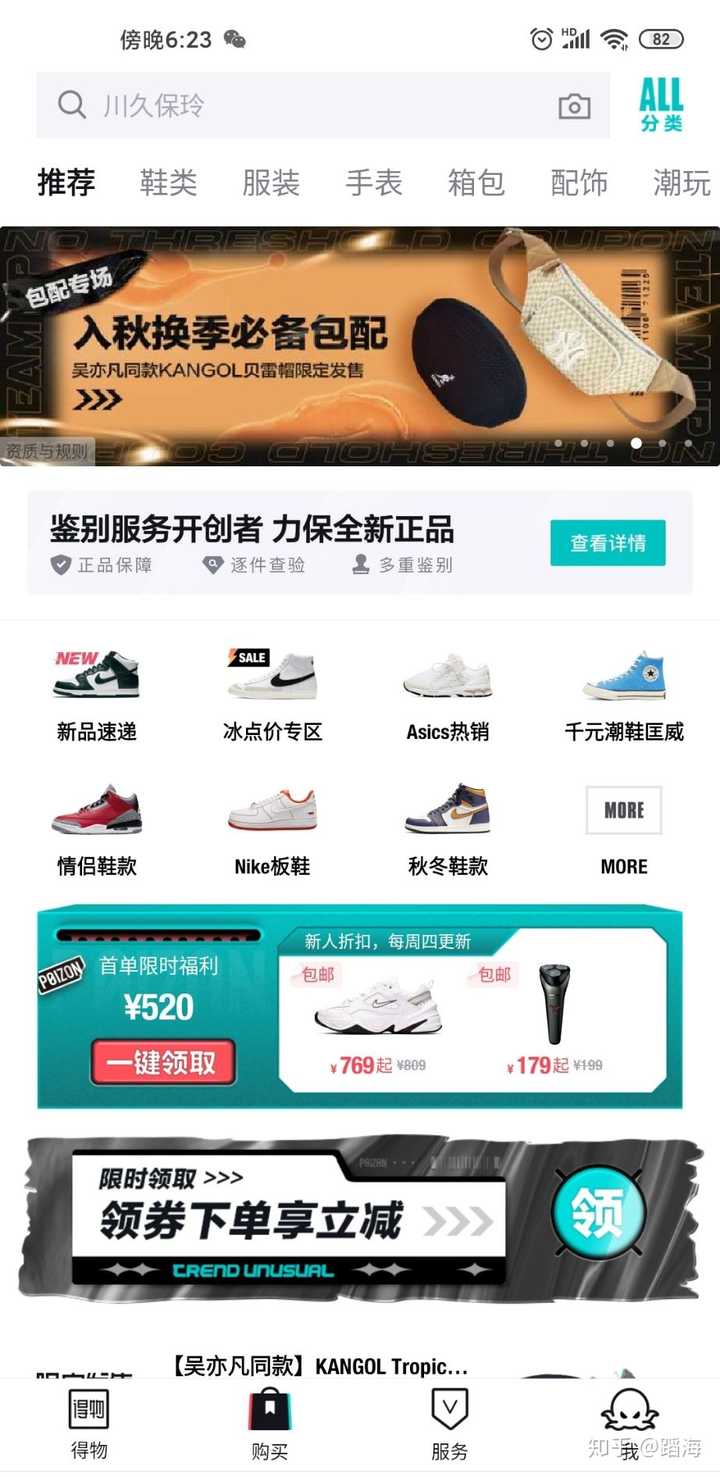Open the ALL 分类 categories page
The image size is (720, 1477).
pyautogui.click(x=661, y=105)
